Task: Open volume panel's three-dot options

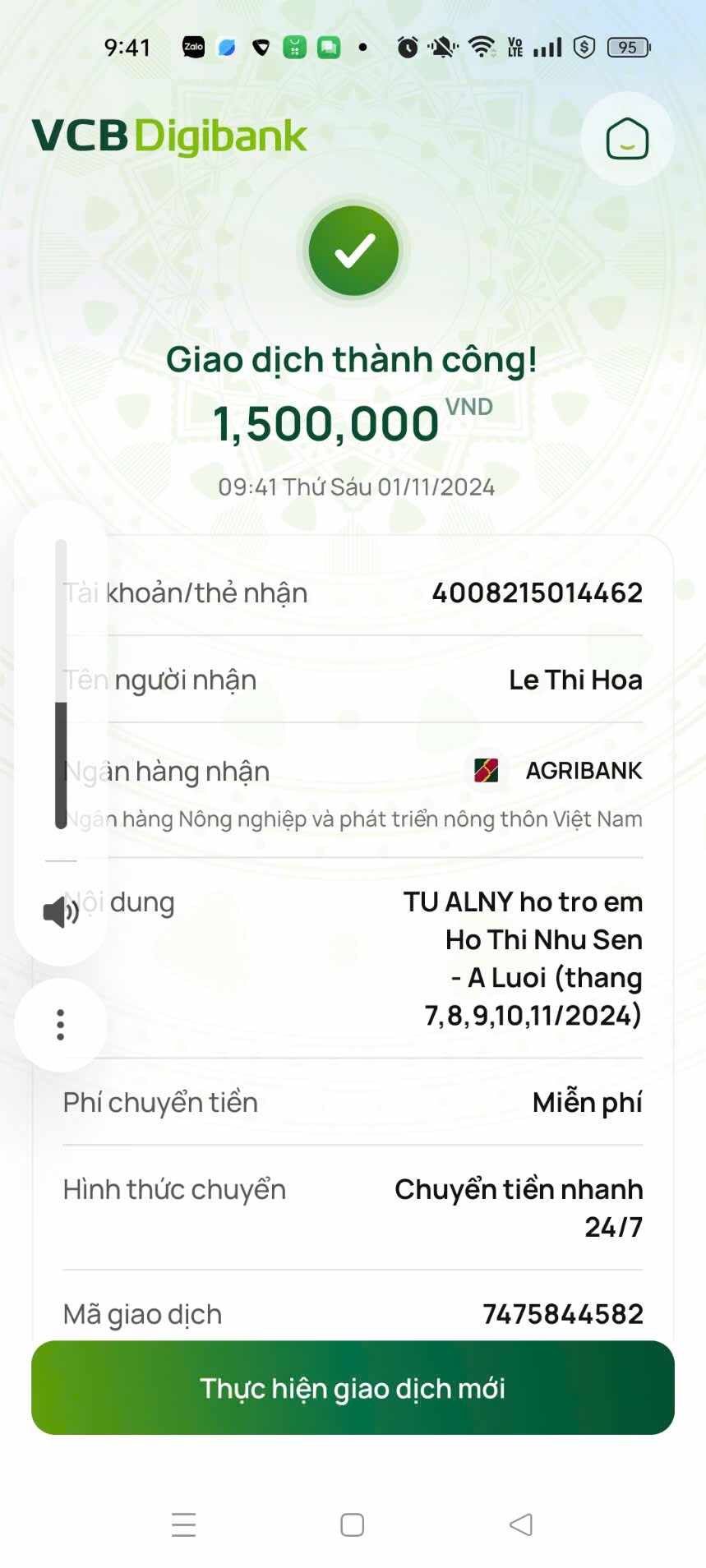Action: [60, 1024]
